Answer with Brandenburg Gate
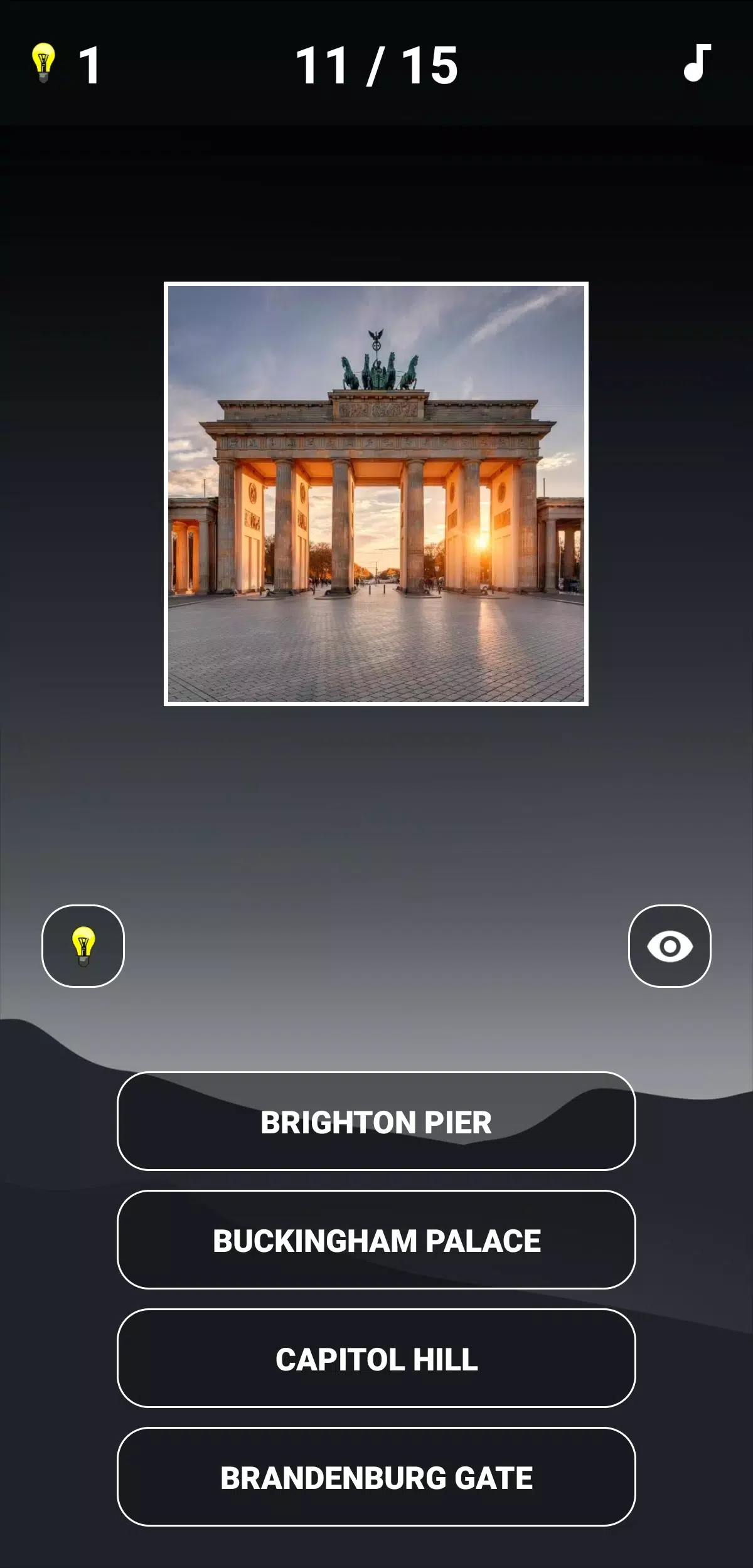This screenshot has height=1568, width=753. (376, 1477)
